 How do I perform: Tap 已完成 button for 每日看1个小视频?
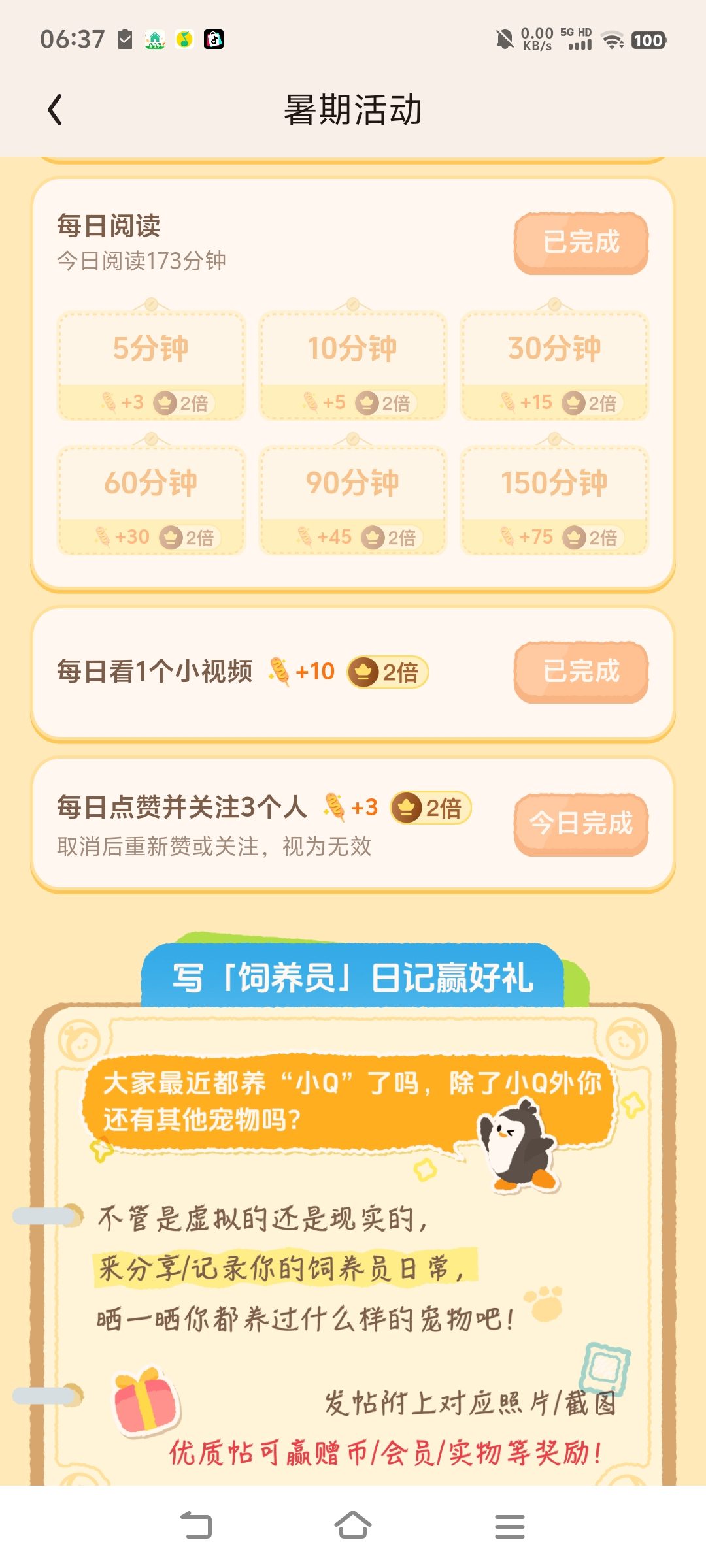coord(581,672)
